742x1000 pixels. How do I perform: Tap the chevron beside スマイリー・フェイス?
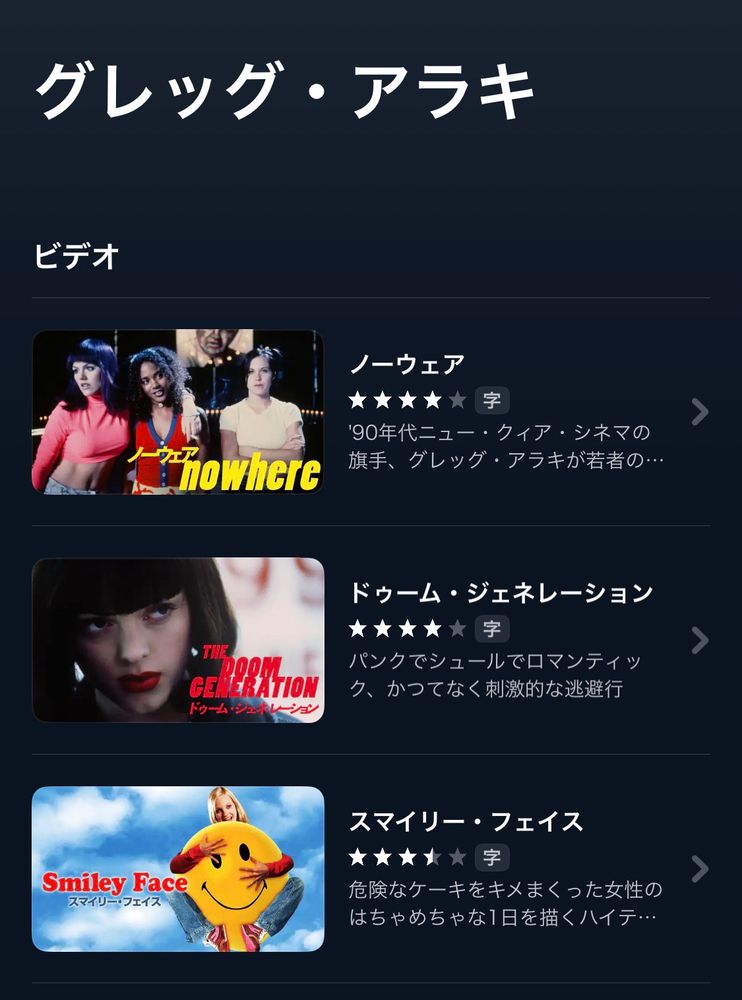coord(700,869)
